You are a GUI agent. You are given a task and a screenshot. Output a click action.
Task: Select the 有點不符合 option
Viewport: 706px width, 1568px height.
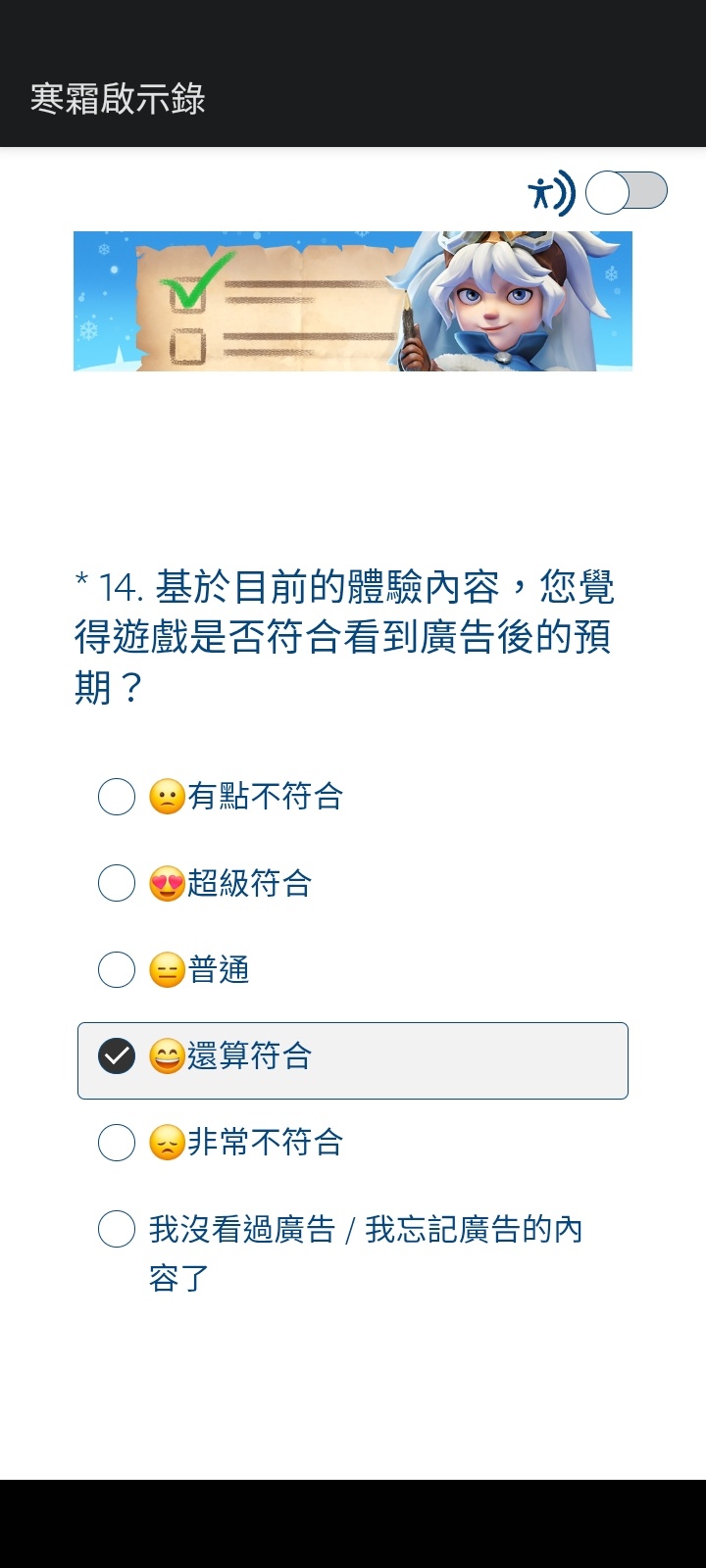117,797
